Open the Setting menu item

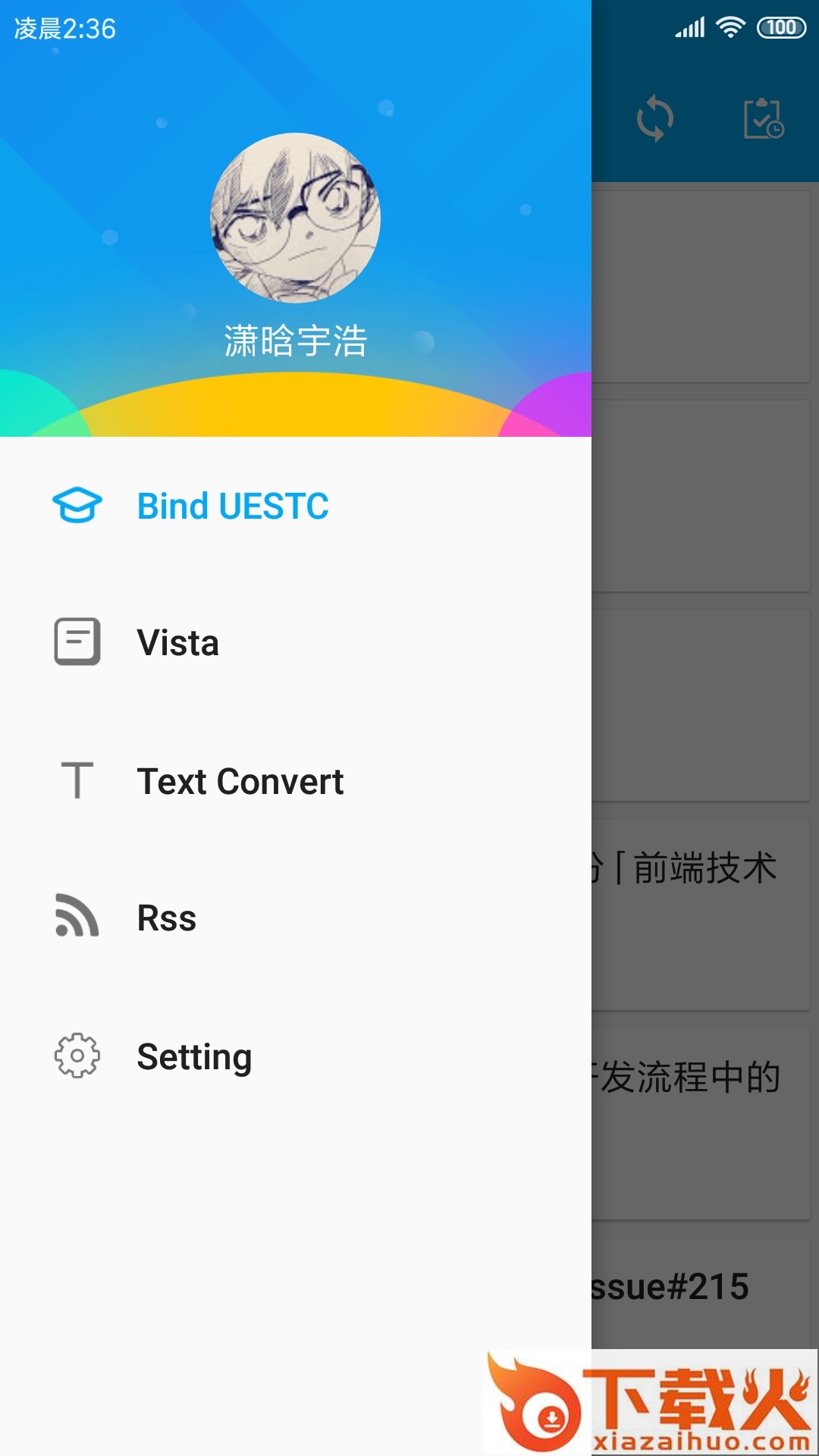(x=194, y=1056)
